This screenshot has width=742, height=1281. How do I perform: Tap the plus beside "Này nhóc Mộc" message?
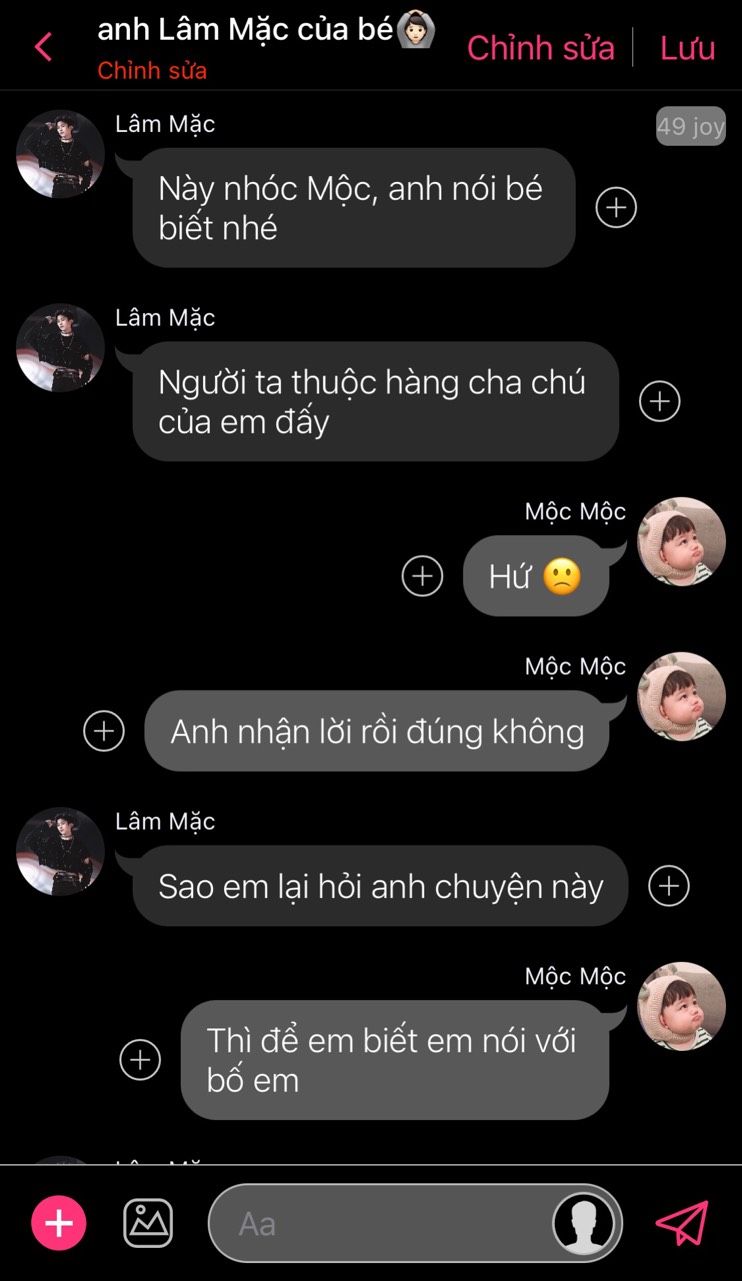pyautogui.click(x=616, y=208)
